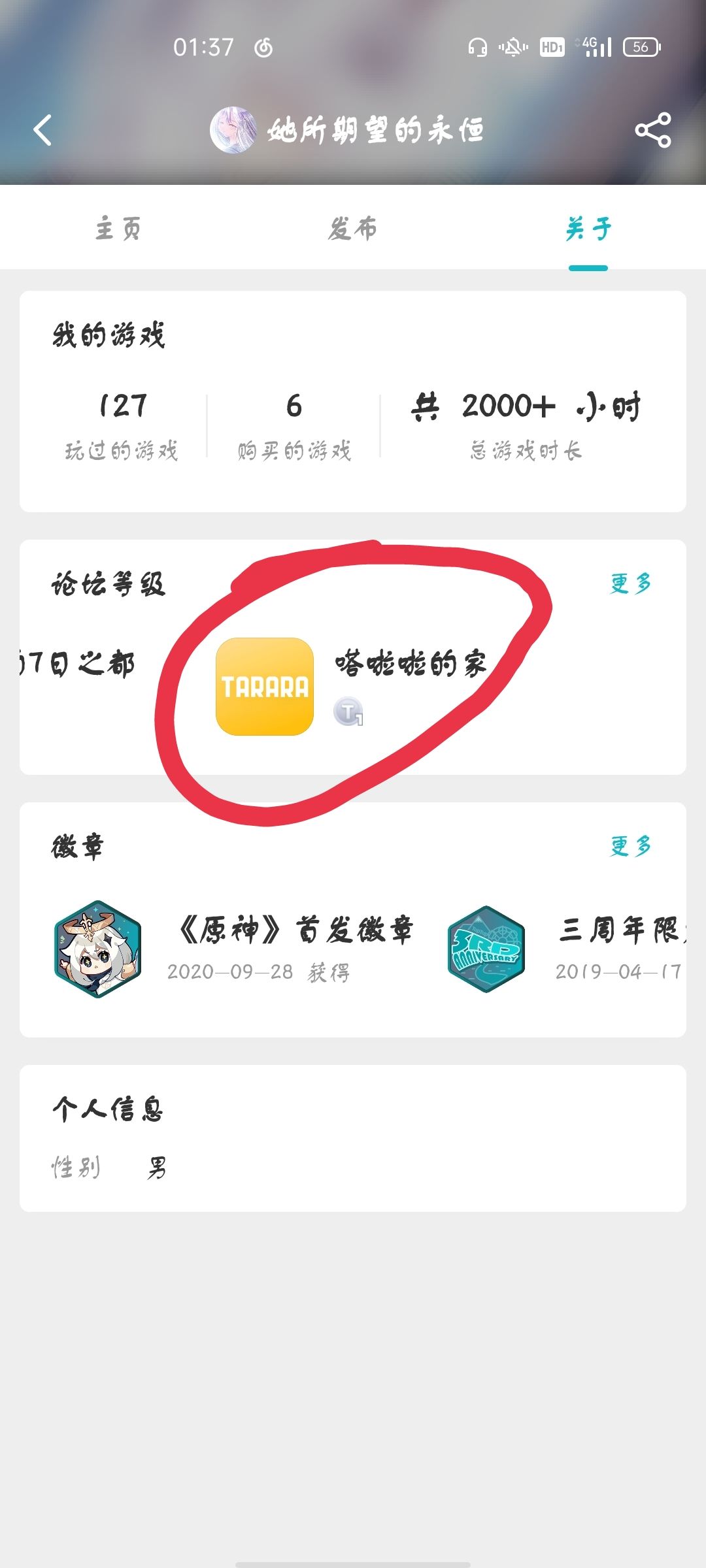Tap the headset icon in the status bar

pos(477,47)
